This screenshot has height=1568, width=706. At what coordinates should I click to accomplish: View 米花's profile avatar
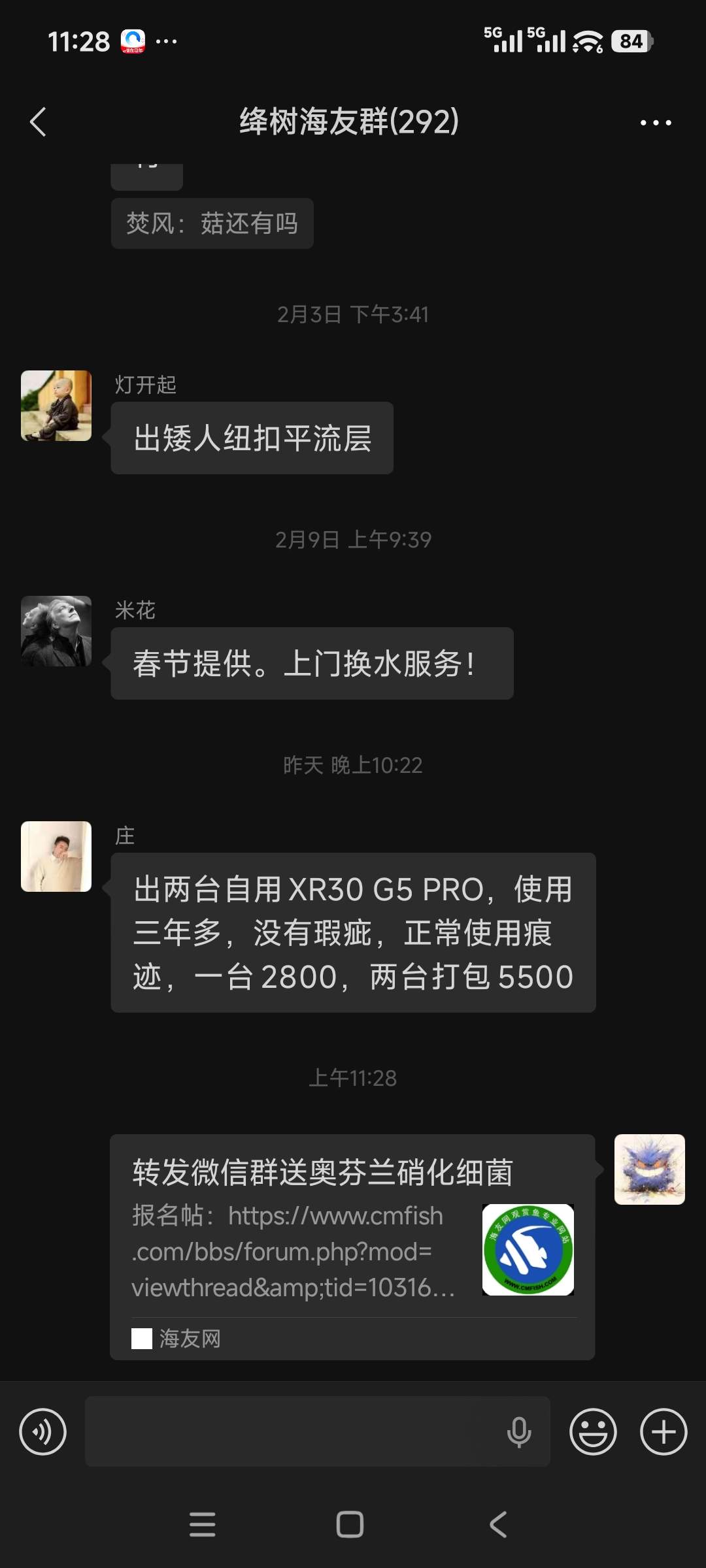tap(56, 631)
